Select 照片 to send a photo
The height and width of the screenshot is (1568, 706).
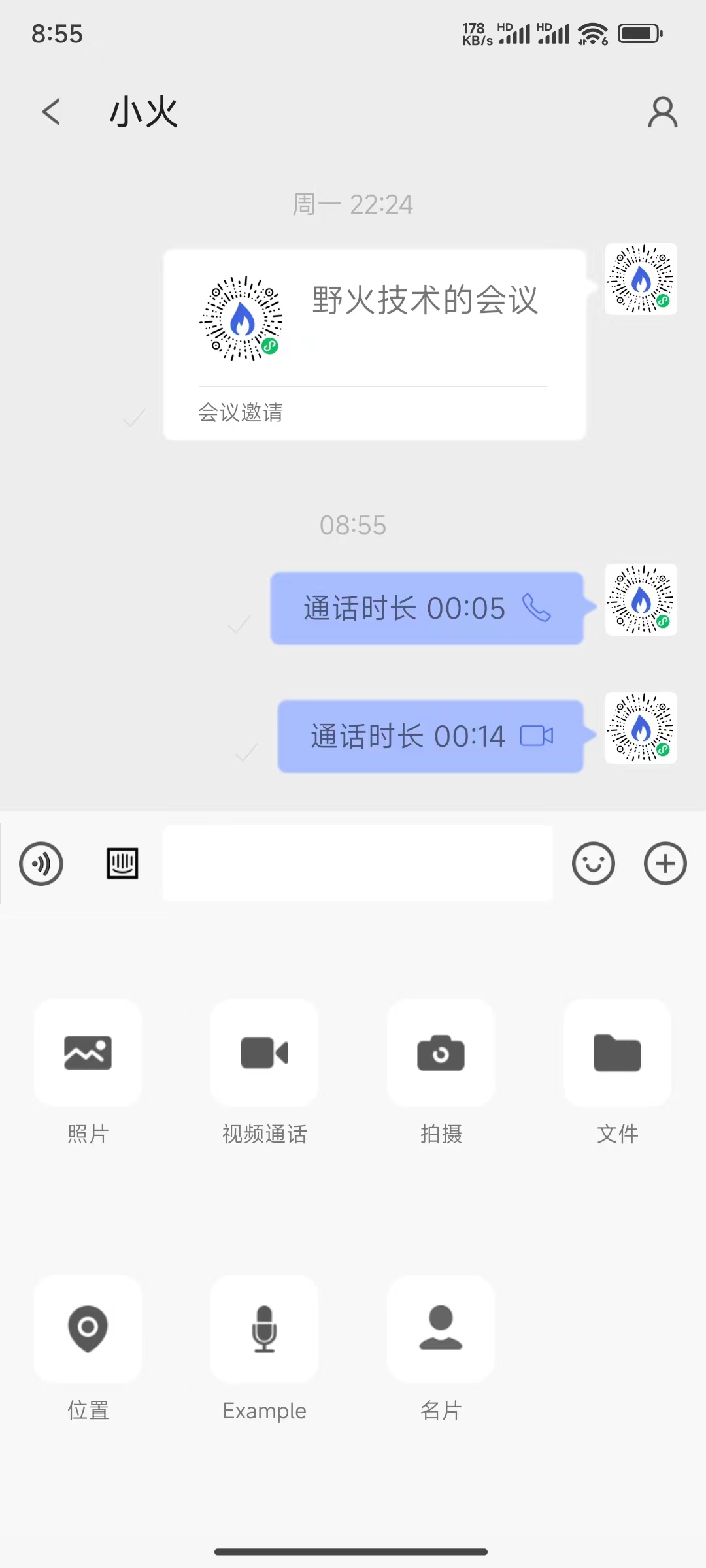[x=88, y=1071]
